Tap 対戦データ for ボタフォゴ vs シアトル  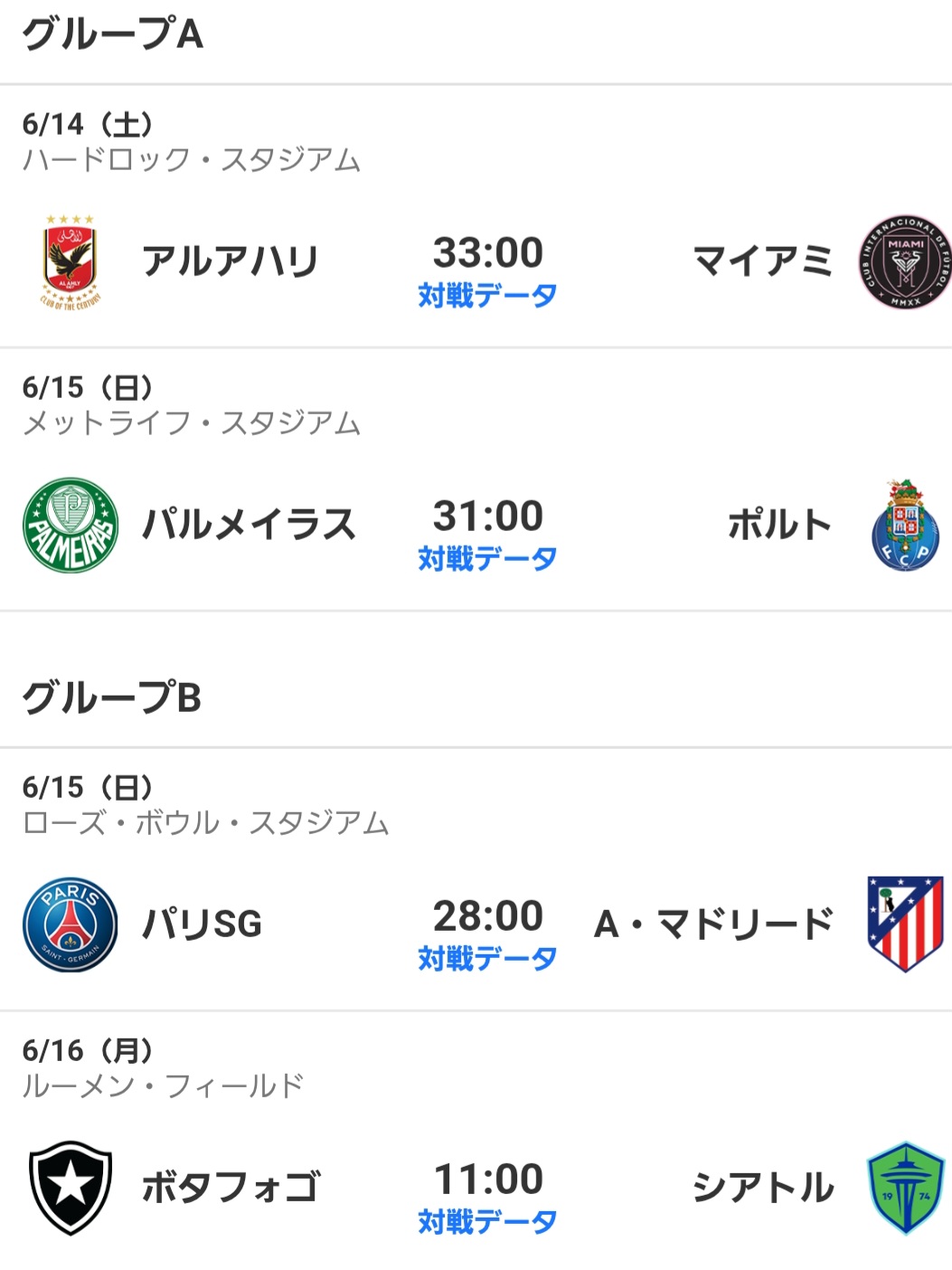pyautogui.click(x=486, y=1221)
